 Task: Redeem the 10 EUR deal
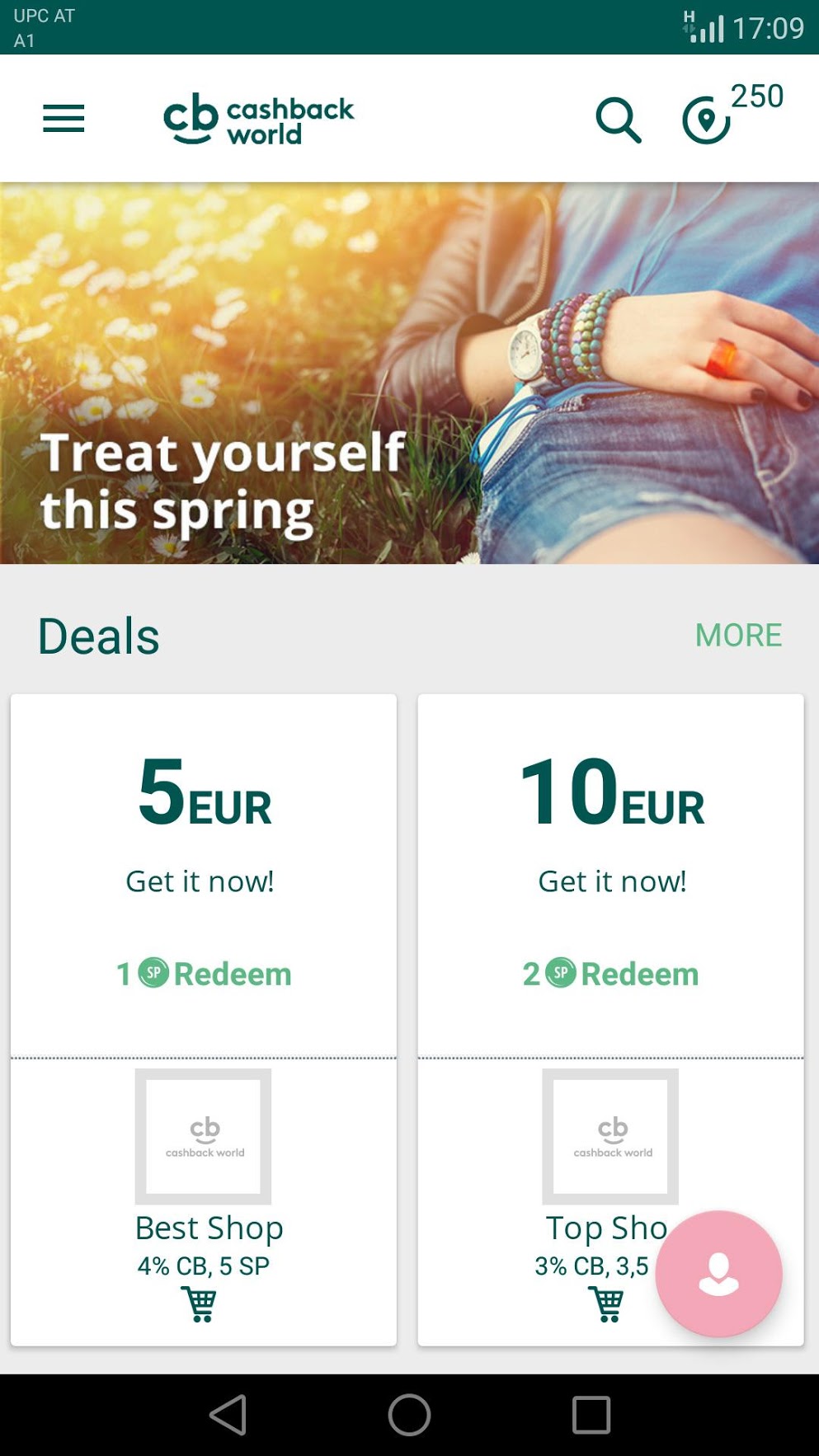coord(610,974)
